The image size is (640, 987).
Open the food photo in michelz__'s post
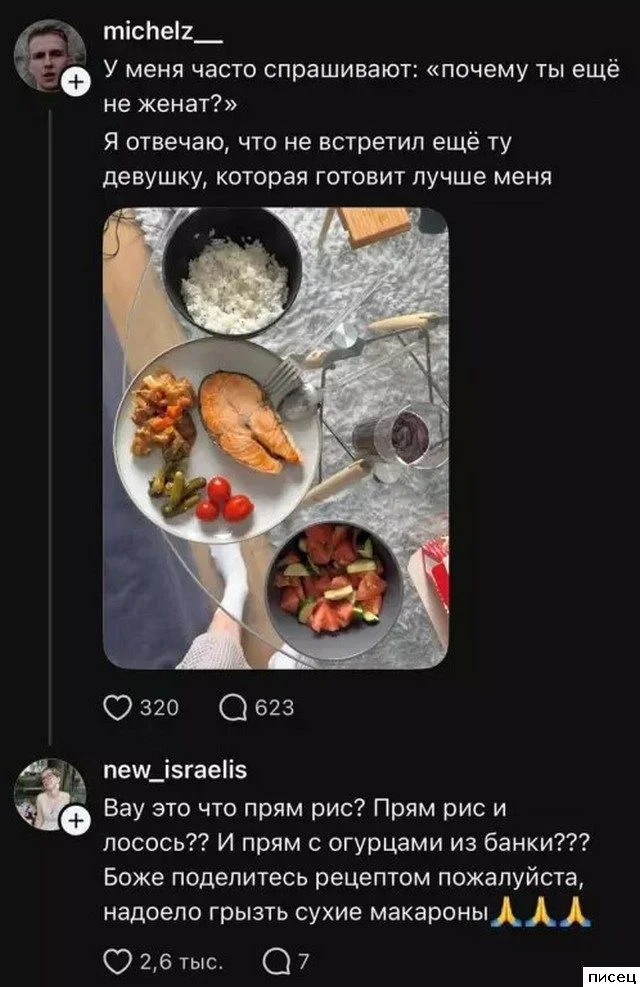pos(275,438)
